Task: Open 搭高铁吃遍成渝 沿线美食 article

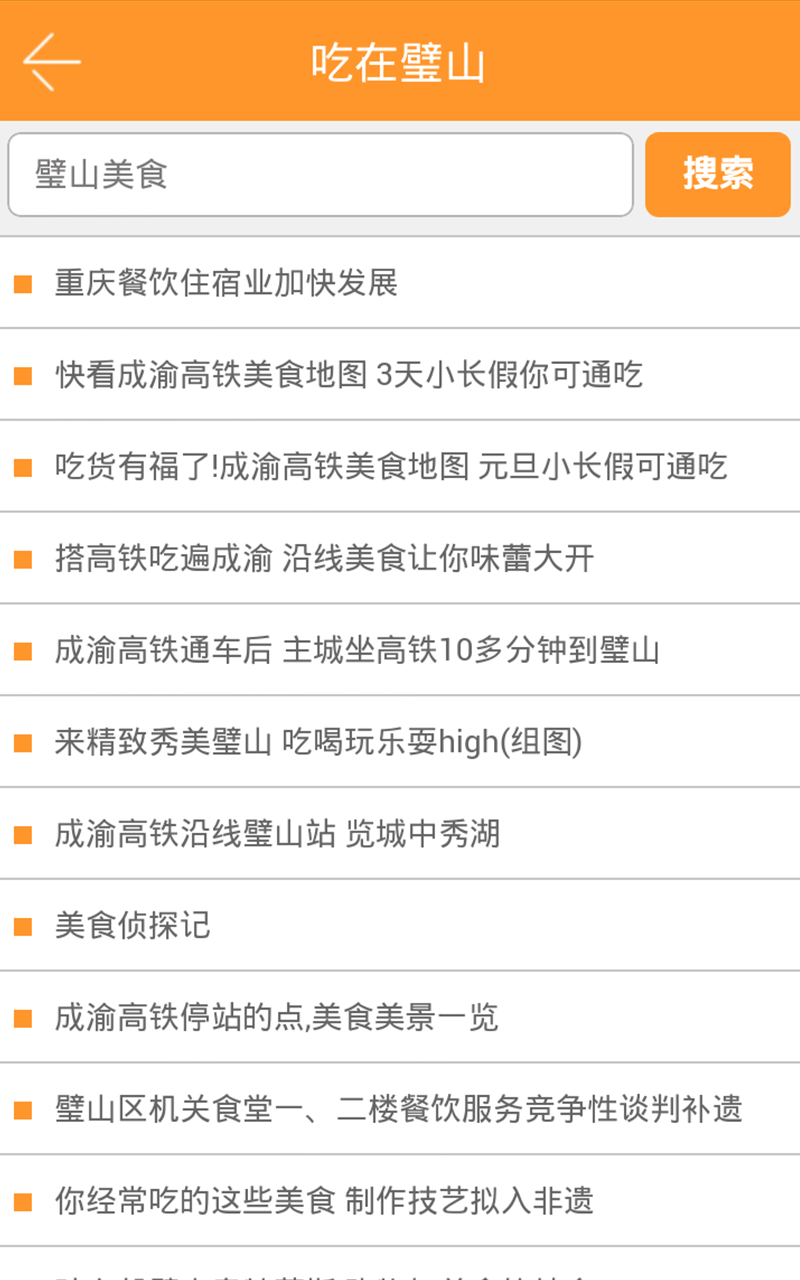Action: coord(324,559)
